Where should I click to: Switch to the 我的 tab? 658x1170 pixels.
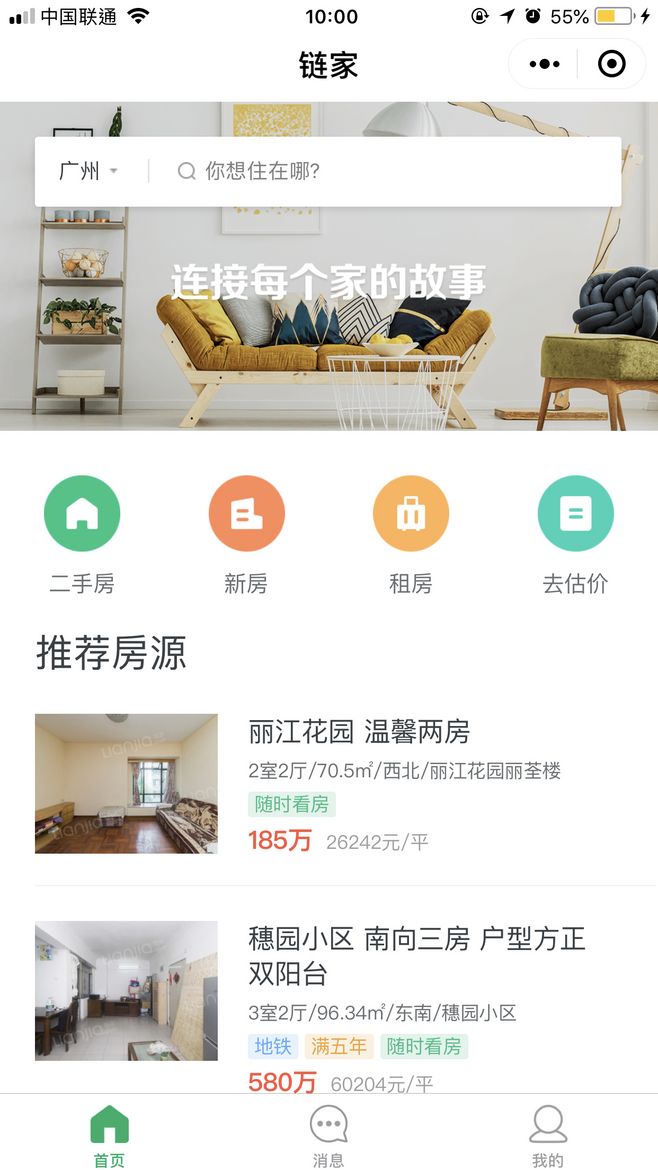click(x=547, y=1136)
